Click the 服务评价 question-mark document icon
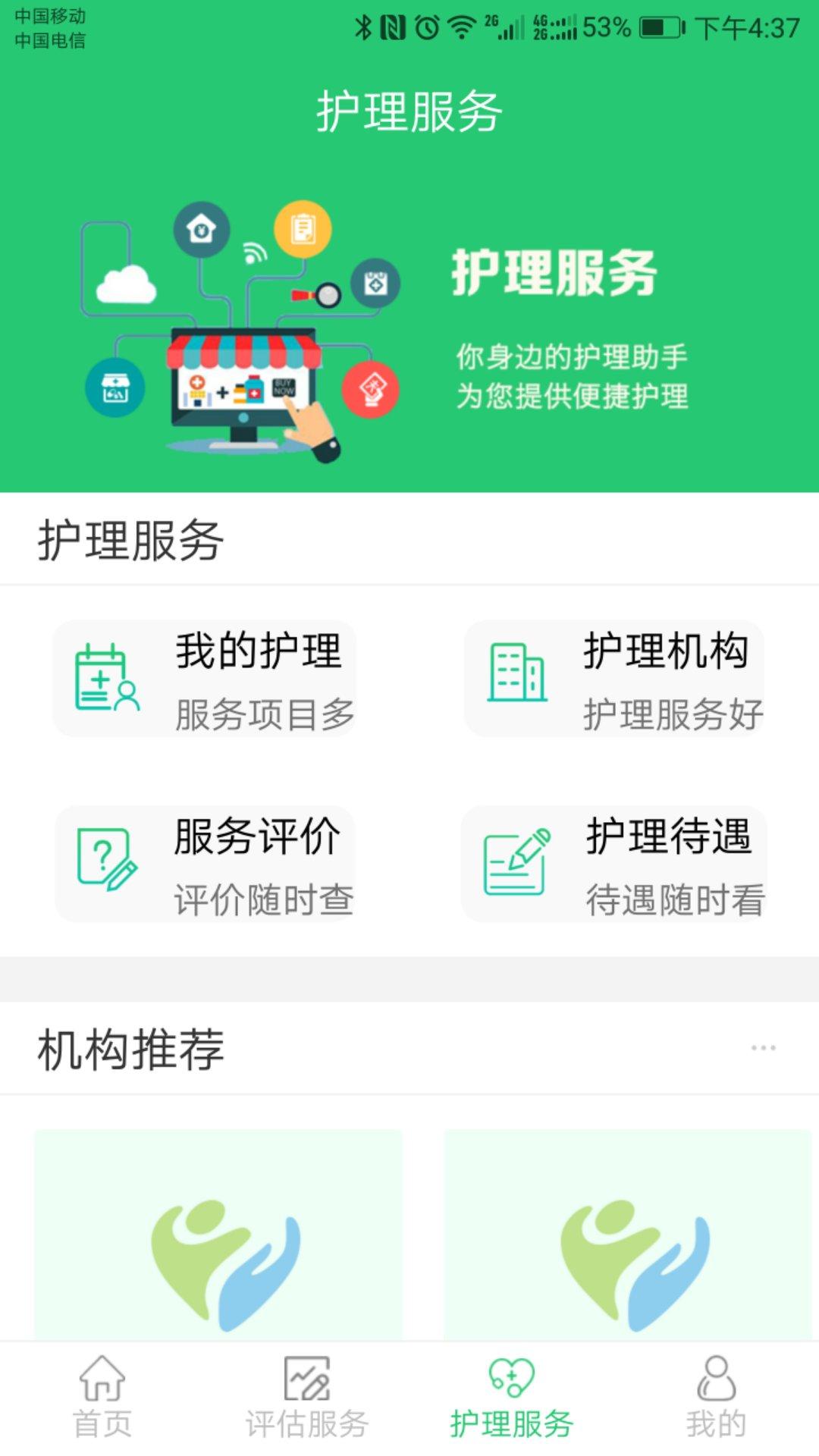Screen dimensions: 819x1456 coord(106,861)
